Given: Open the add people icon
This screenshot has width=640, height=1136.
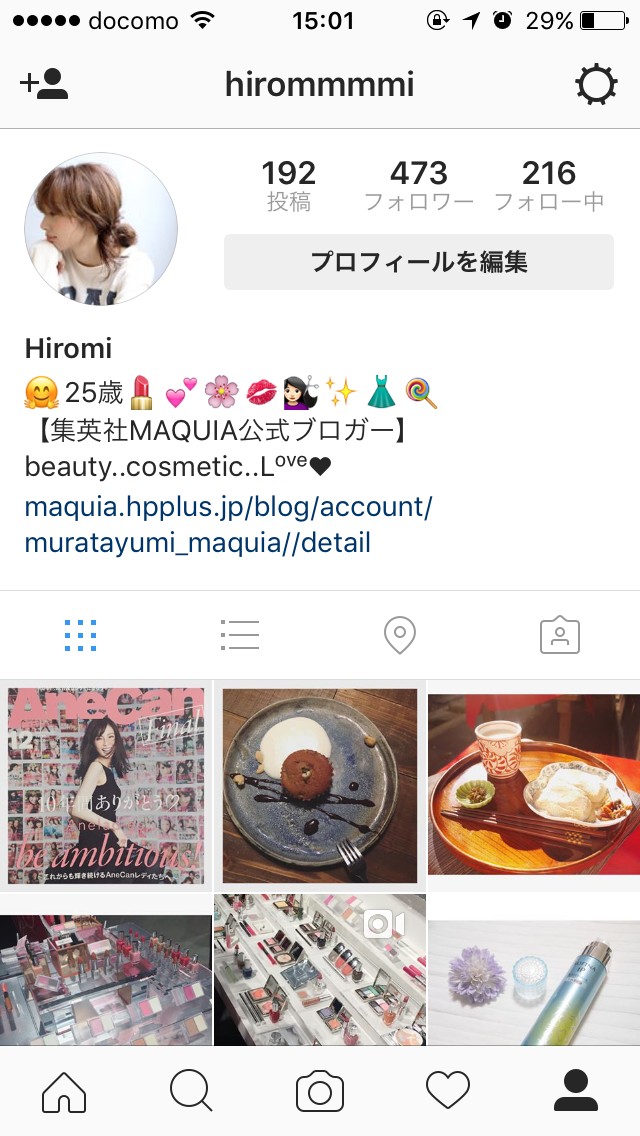Looking at the screenshot, I should (x=44, y=85).
